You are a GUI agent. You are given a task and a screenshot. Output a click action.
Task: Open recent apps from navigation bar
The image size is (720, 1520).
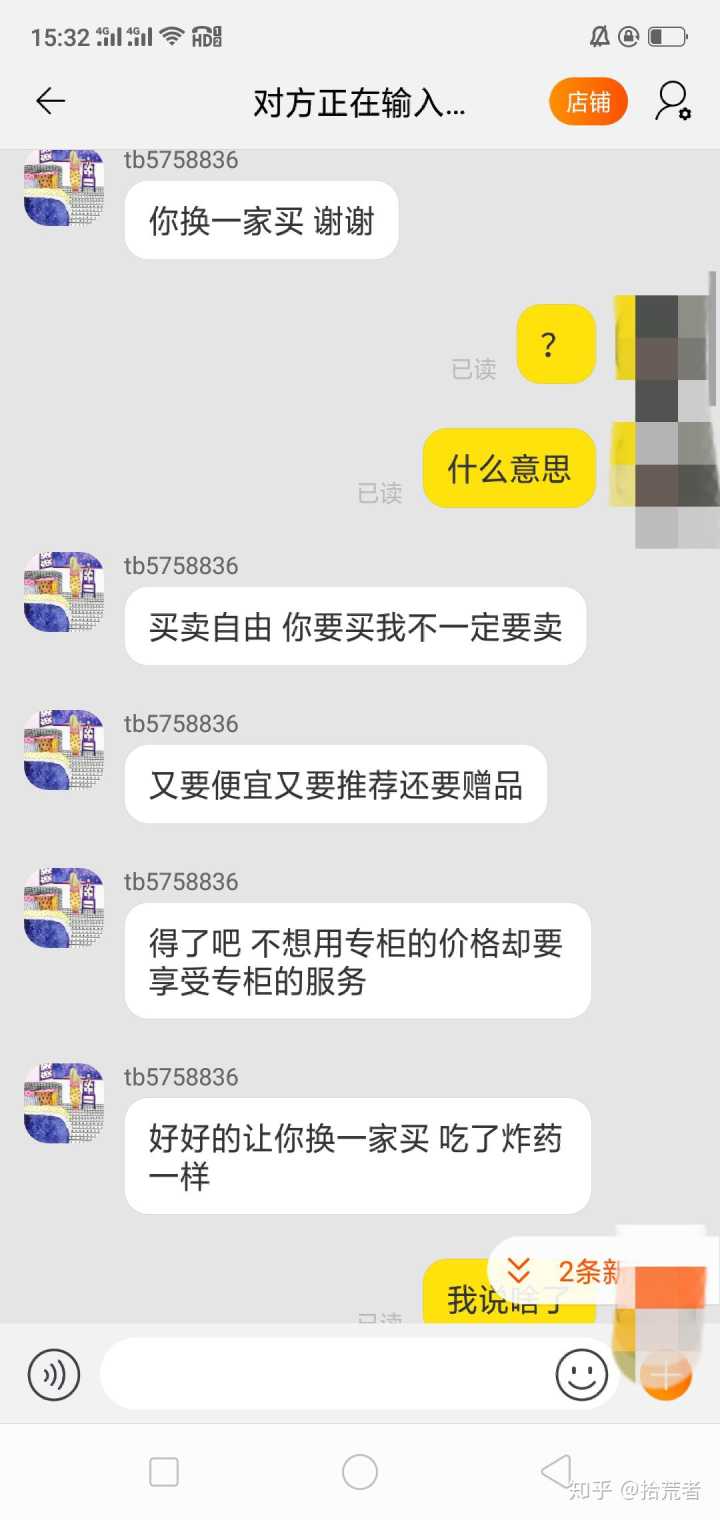pos(164,1472)
